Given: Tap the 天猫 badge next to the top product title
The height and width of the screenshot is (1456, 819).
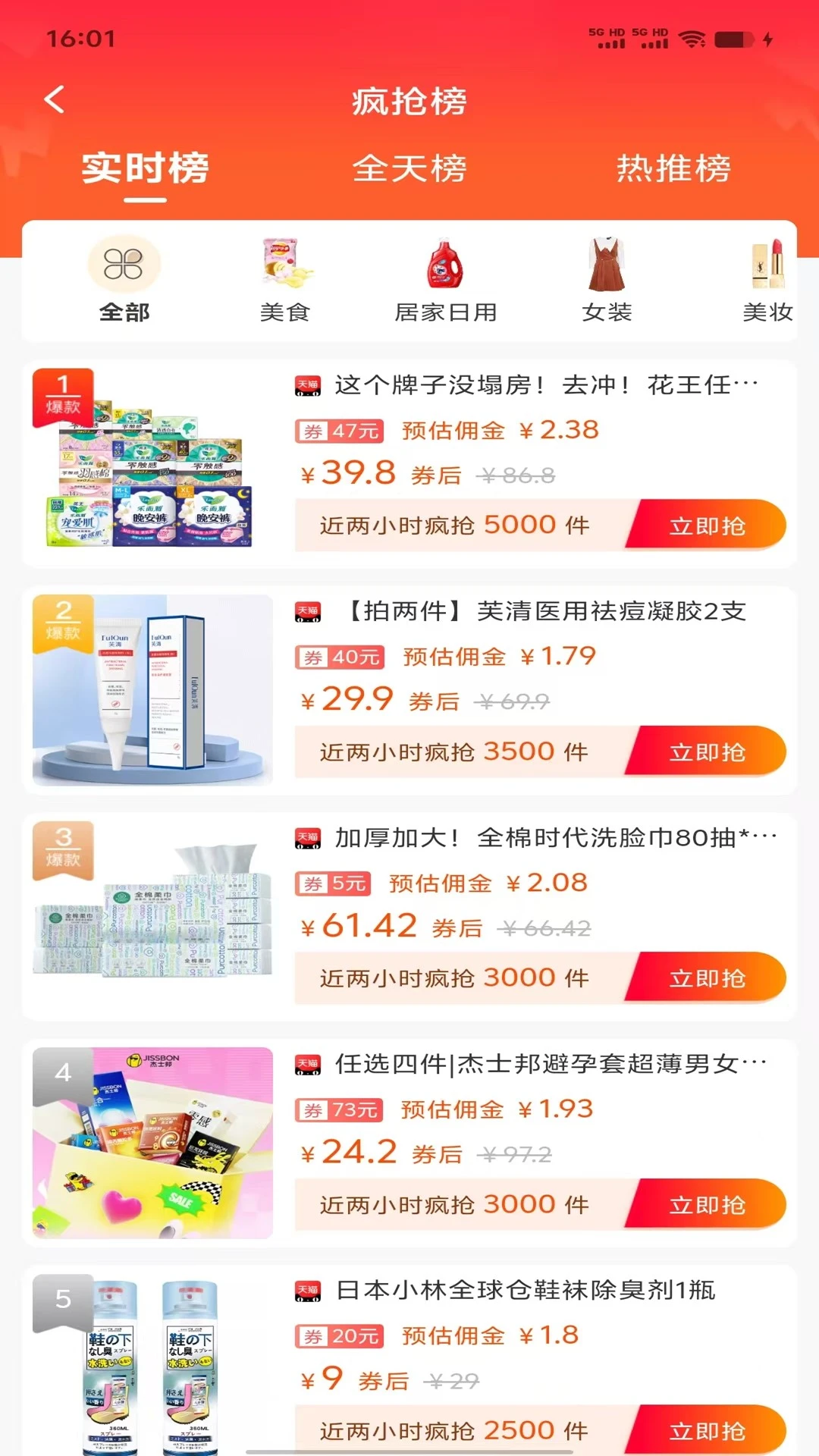Looking at the screenshot, I should (x=306, y=387).
